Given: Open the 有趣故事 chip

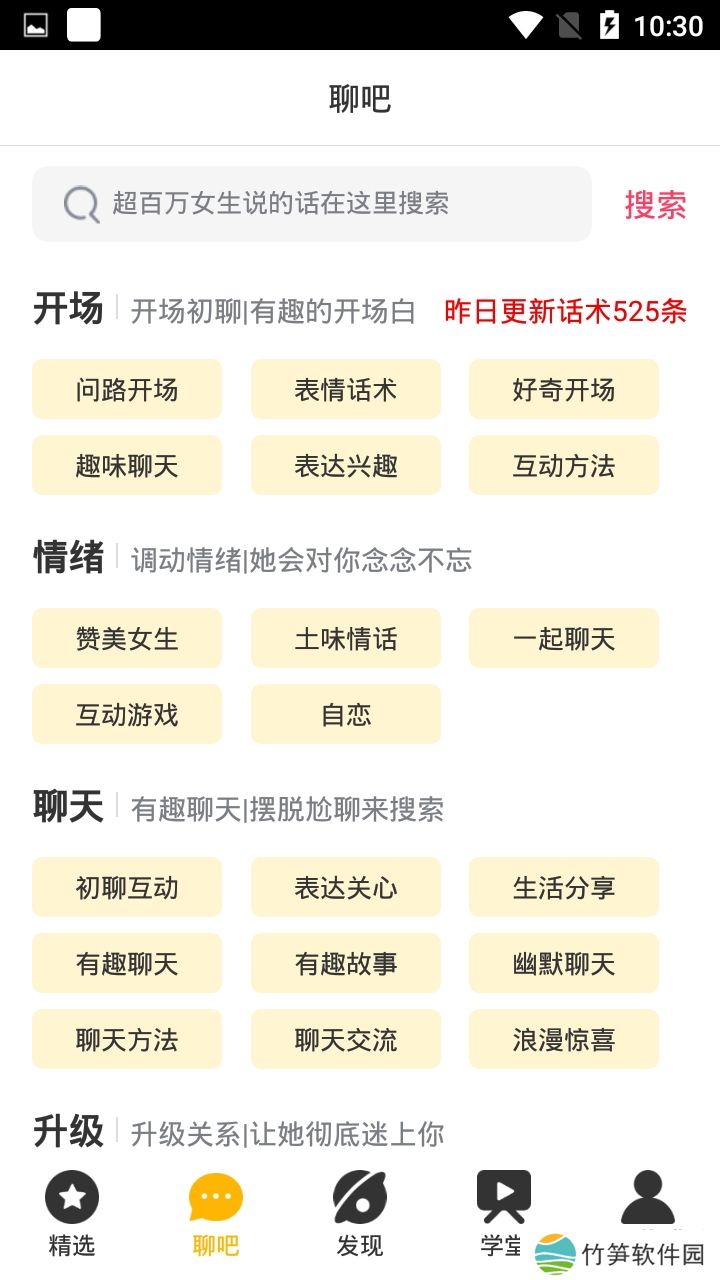Looking at the screenshot, I should tap(345, 963).
